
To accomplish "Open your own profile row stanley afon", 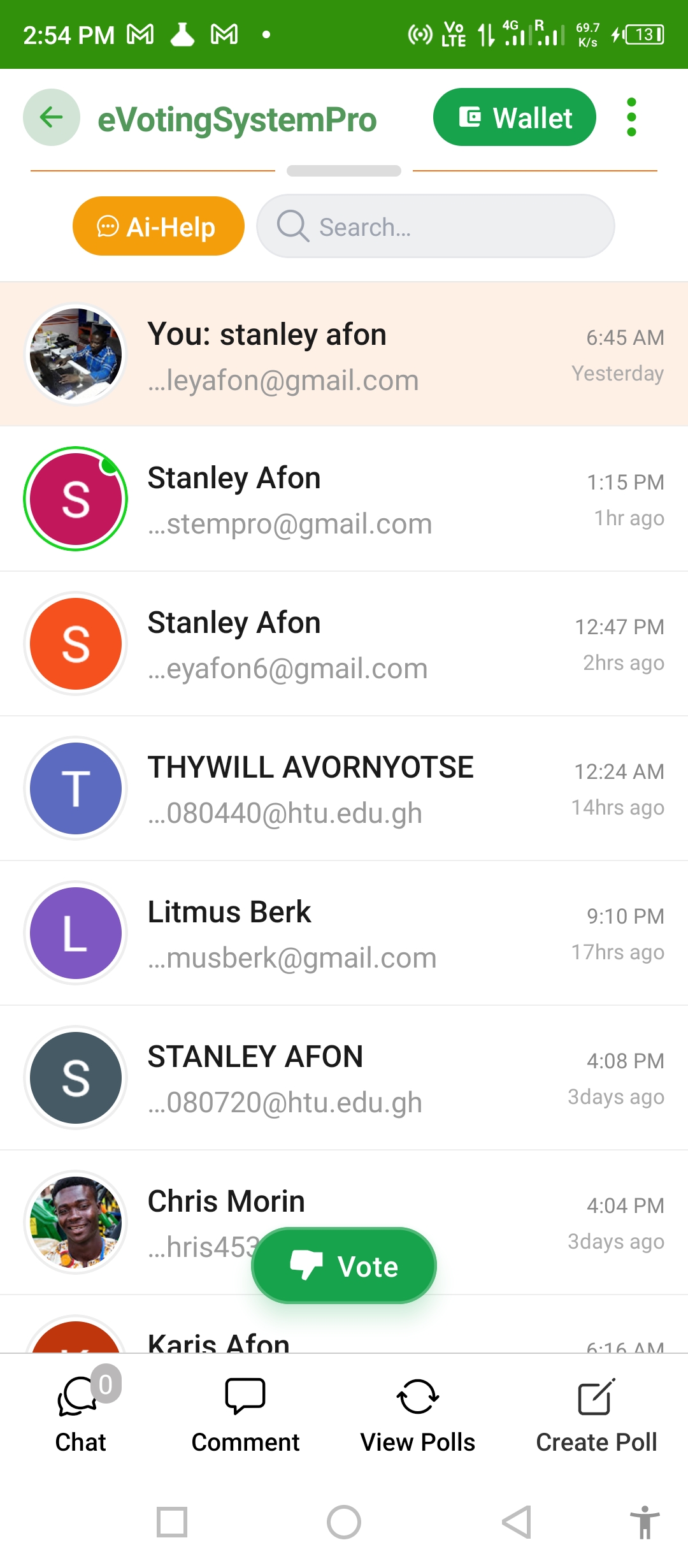I will pyautogui.click(x=344, y=354).
